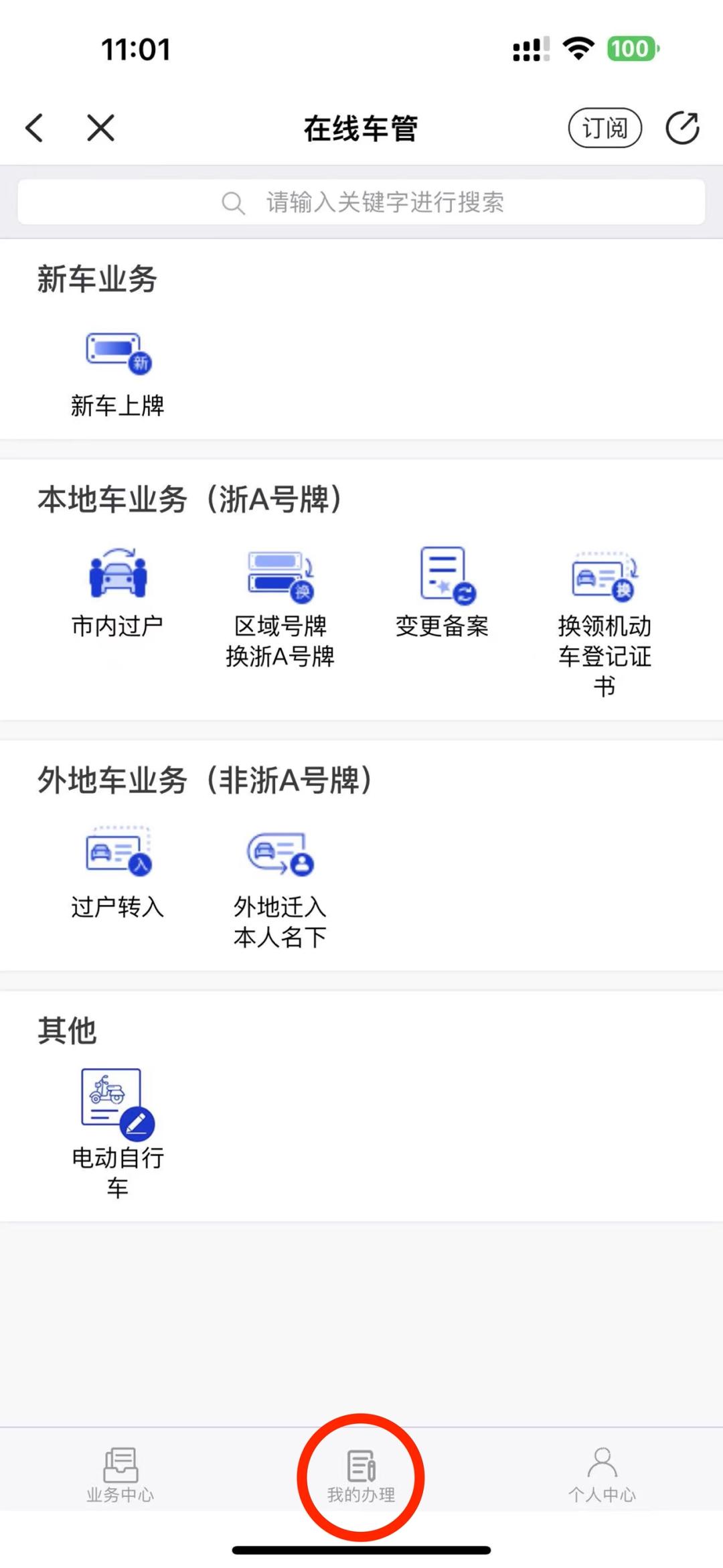The height and width of the screenshot is (1568, 723).
Task: Open 外地迁入本人名下 relocation service
Action: pyautogui.click(x=280, y=861)
